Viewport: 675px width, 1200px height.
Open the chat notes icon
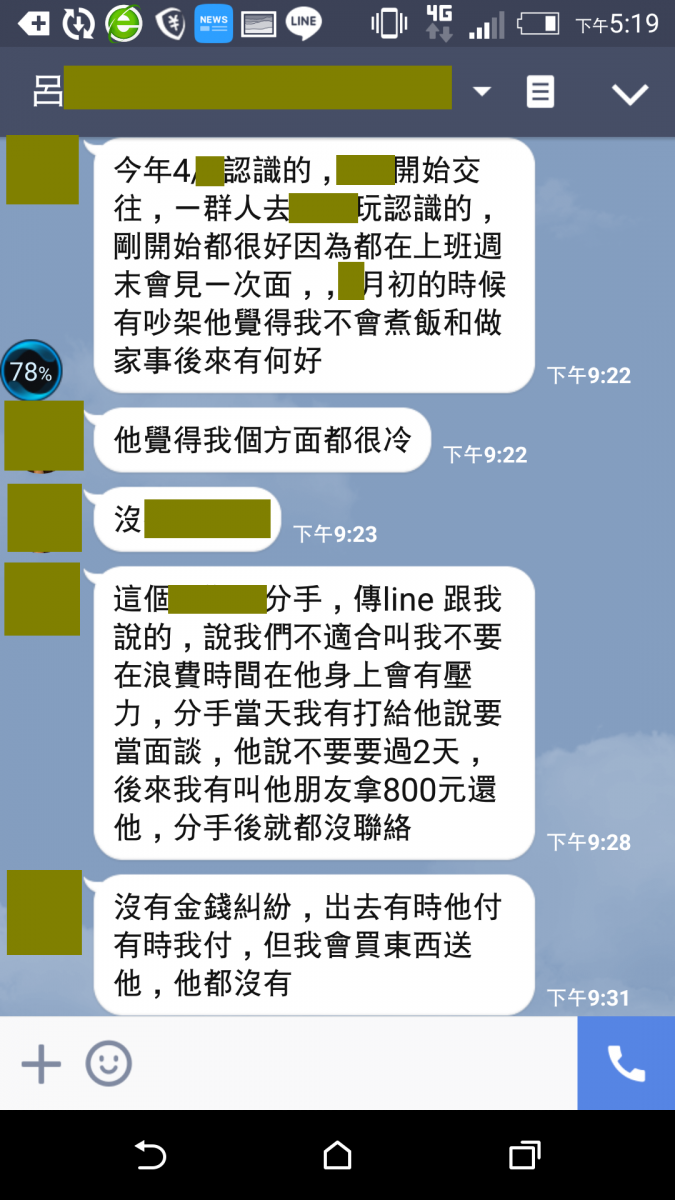click(x=541, y=92)
